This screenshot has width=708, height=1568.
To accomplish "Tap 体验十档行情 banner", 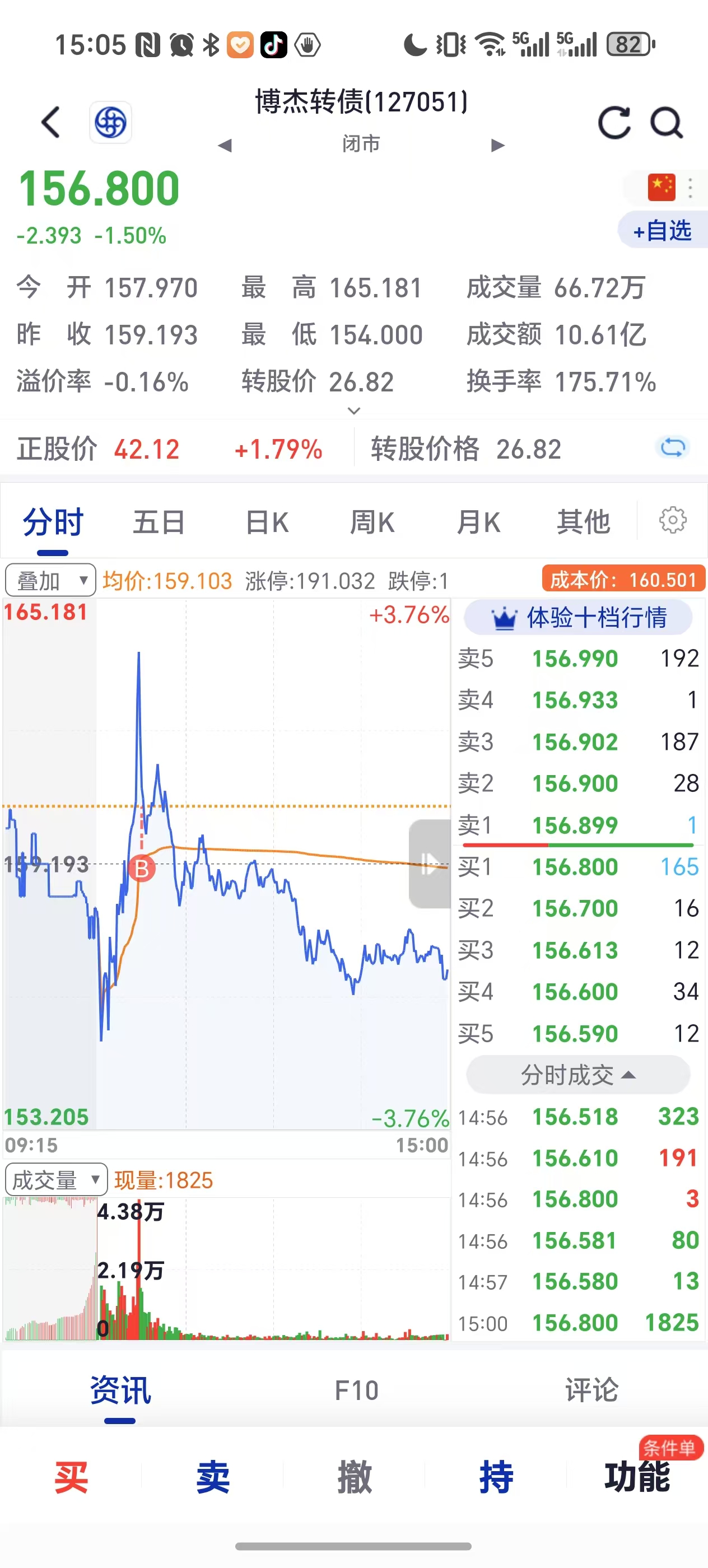I will (579, 617).
